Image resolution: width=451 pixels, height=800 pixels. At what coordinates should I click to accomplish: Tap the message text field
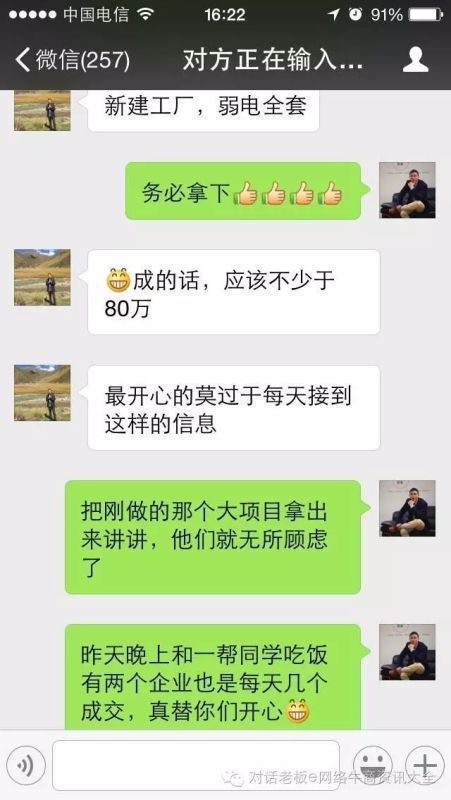pyautogui.click(x=196, y=765)
